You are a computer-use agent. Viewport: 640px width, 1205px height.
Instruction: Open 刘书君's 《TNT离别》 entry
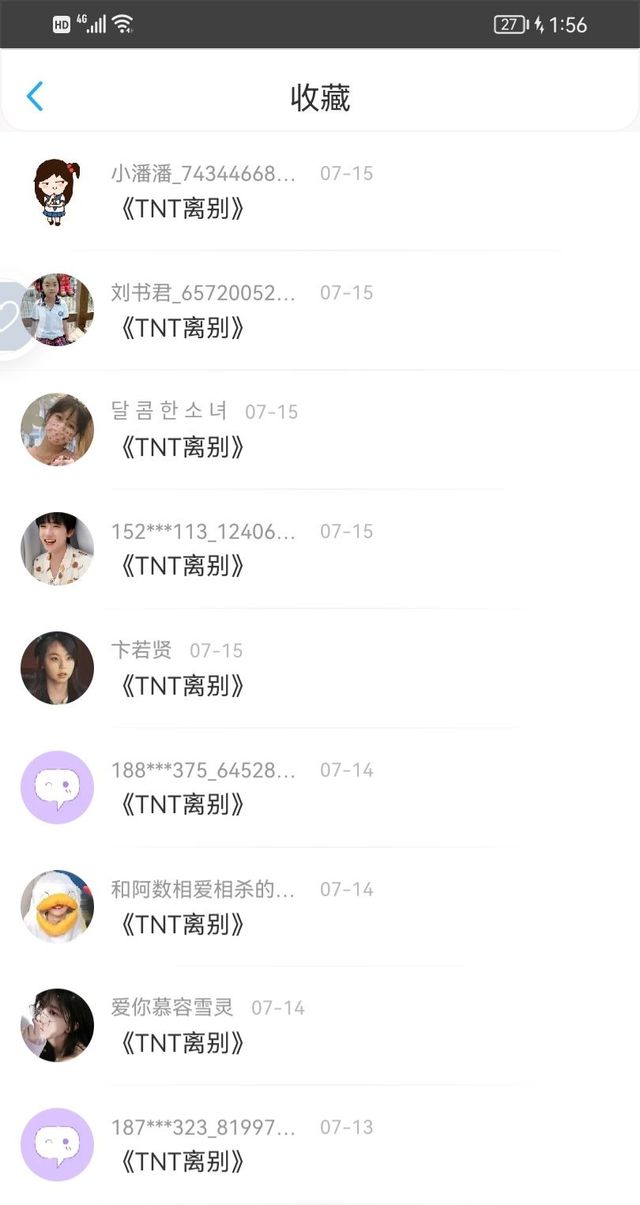(x=182, y=329)
